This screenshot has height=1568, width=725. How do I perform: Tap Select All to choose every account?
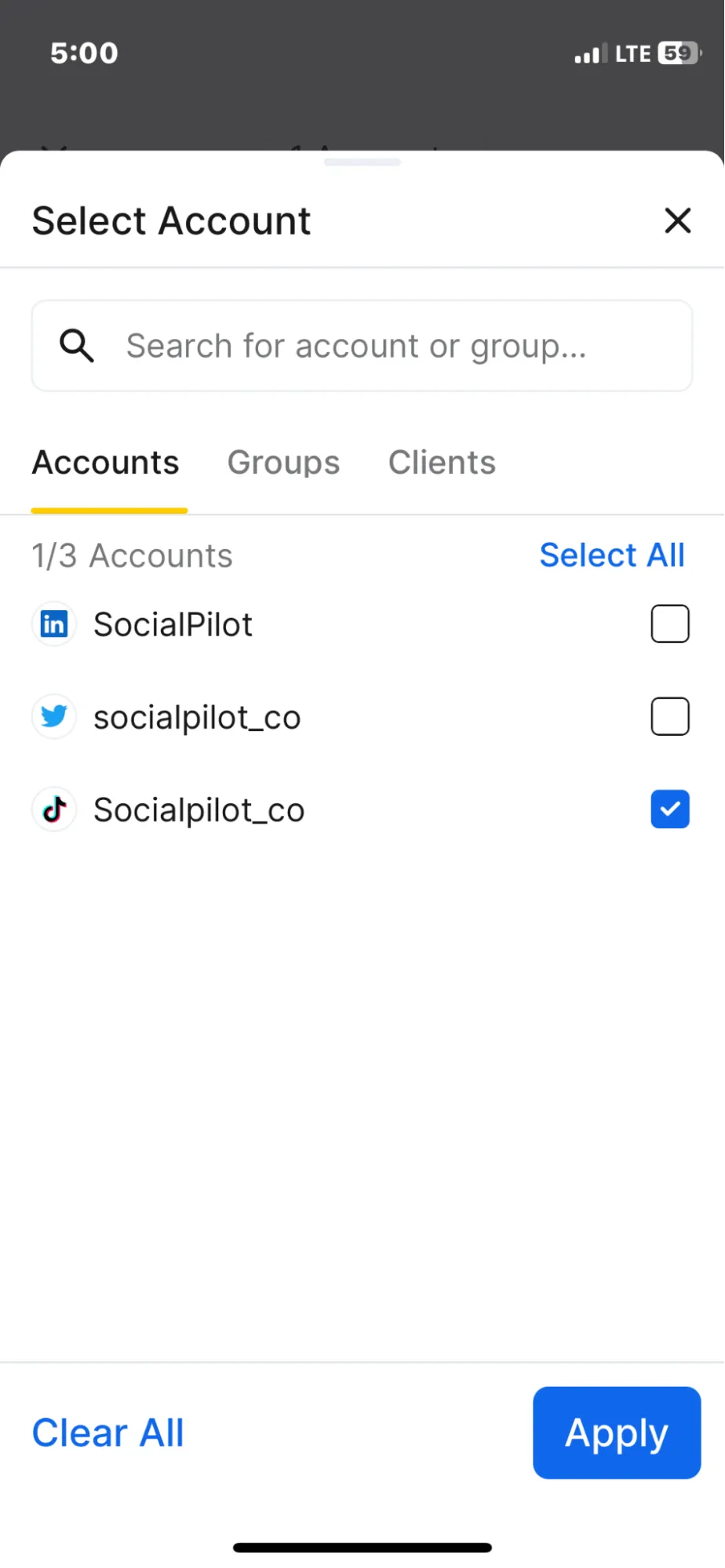click(612, 555)
